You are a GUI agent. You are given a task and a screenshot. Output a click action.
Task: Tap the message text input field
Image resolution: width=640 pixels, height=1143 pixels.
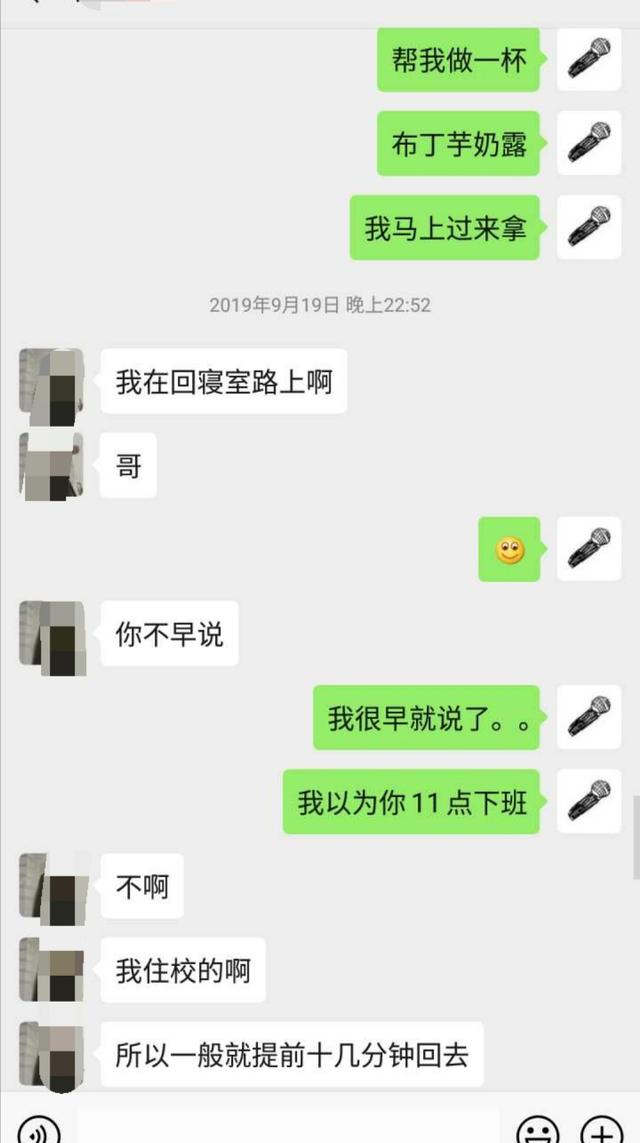pyautogui.click(x=288, y=1128)
